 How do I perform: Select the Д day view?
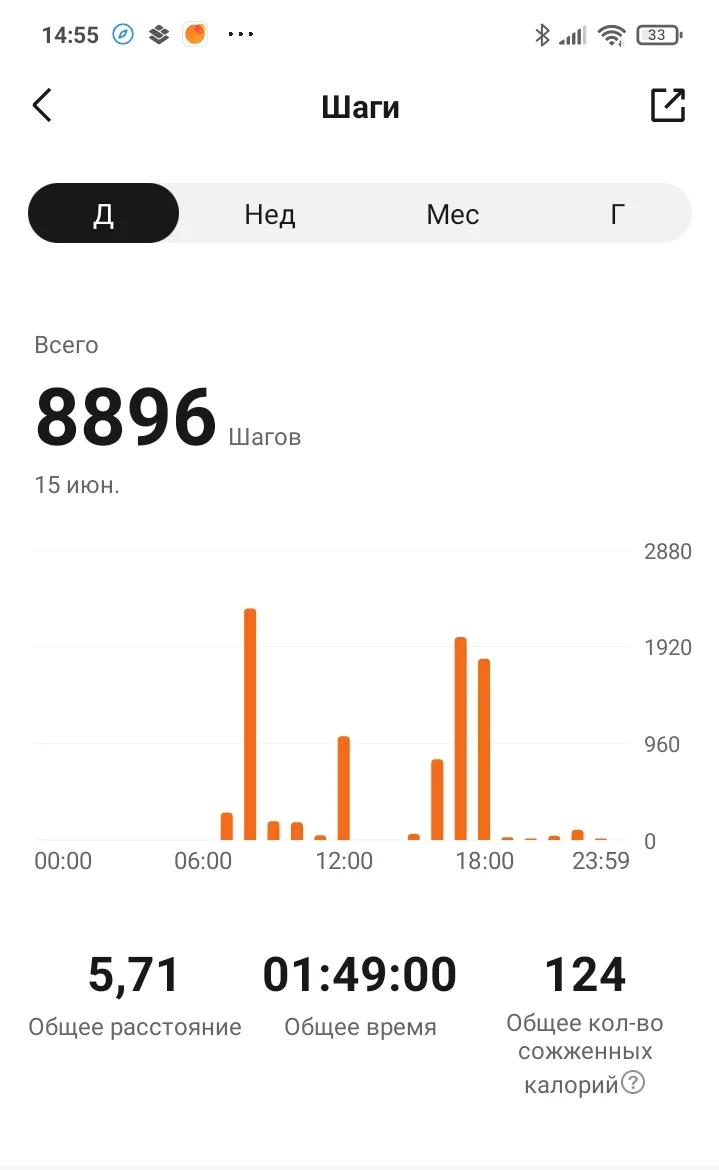[104, 214]
